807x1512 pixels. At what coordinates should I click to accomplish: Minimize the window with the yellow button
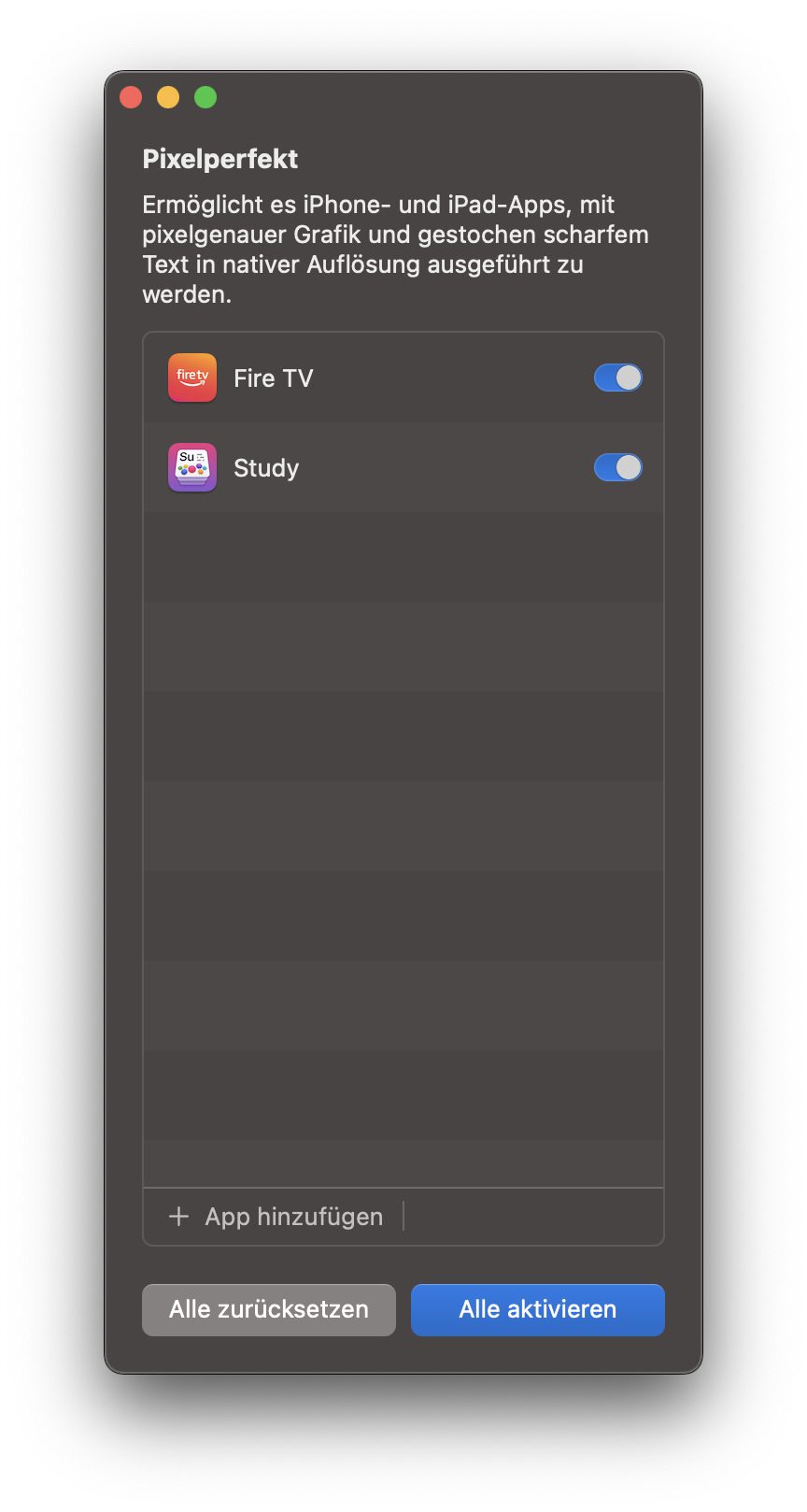point(168,97)
